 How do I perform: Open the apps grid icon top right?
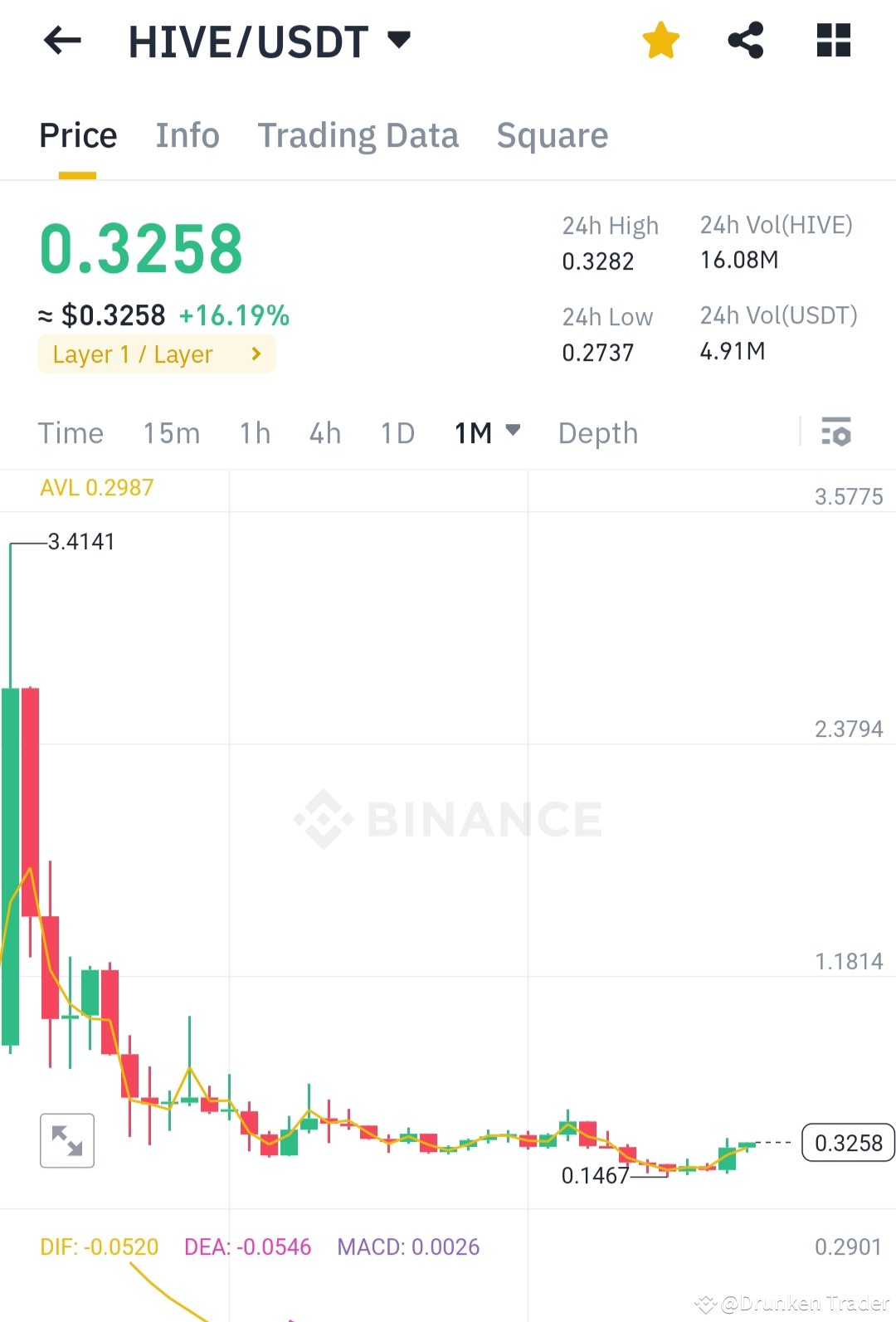point(832,39)
